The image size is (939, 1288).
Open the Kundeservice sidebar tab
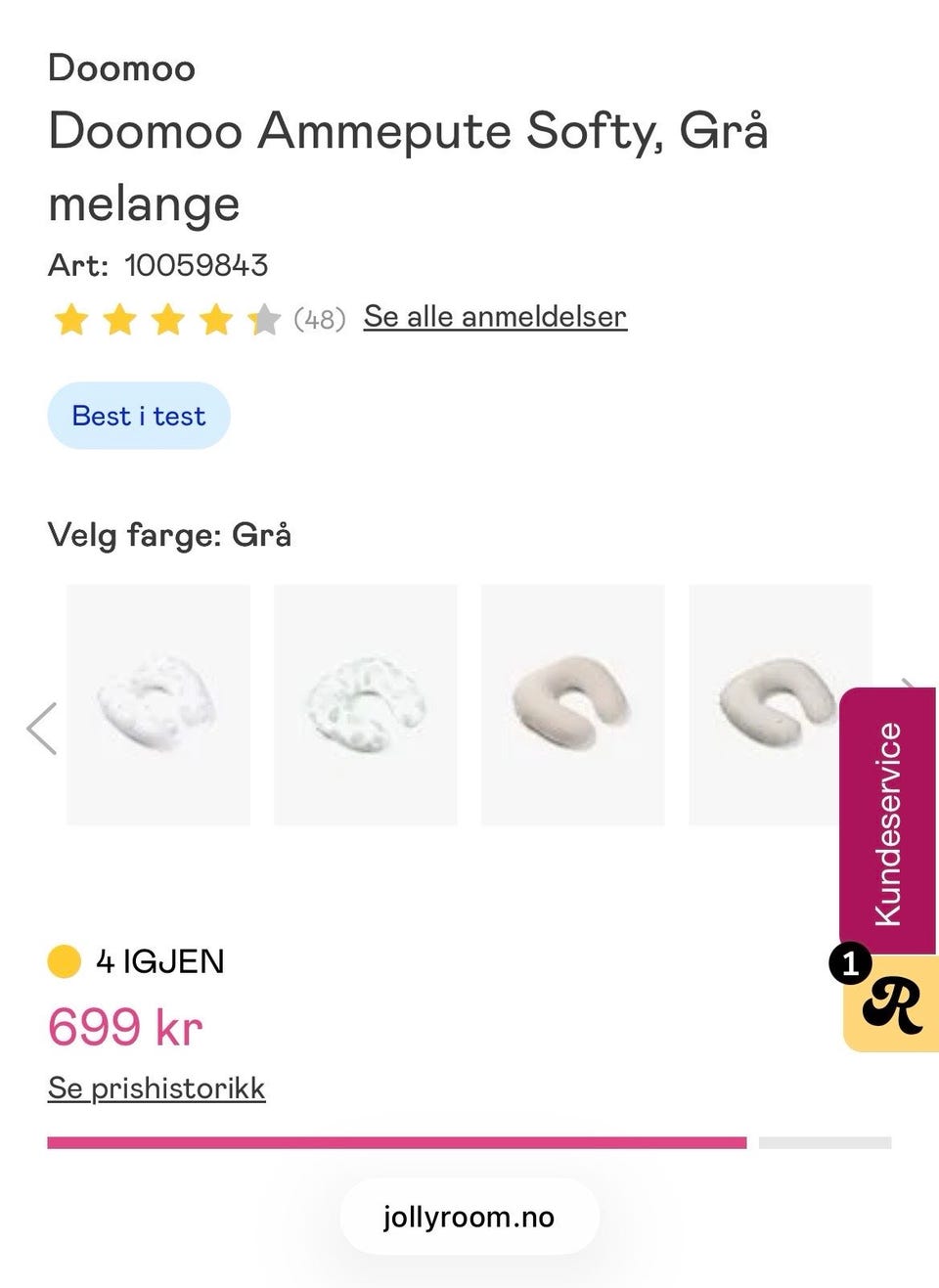(x=889, y=820)
